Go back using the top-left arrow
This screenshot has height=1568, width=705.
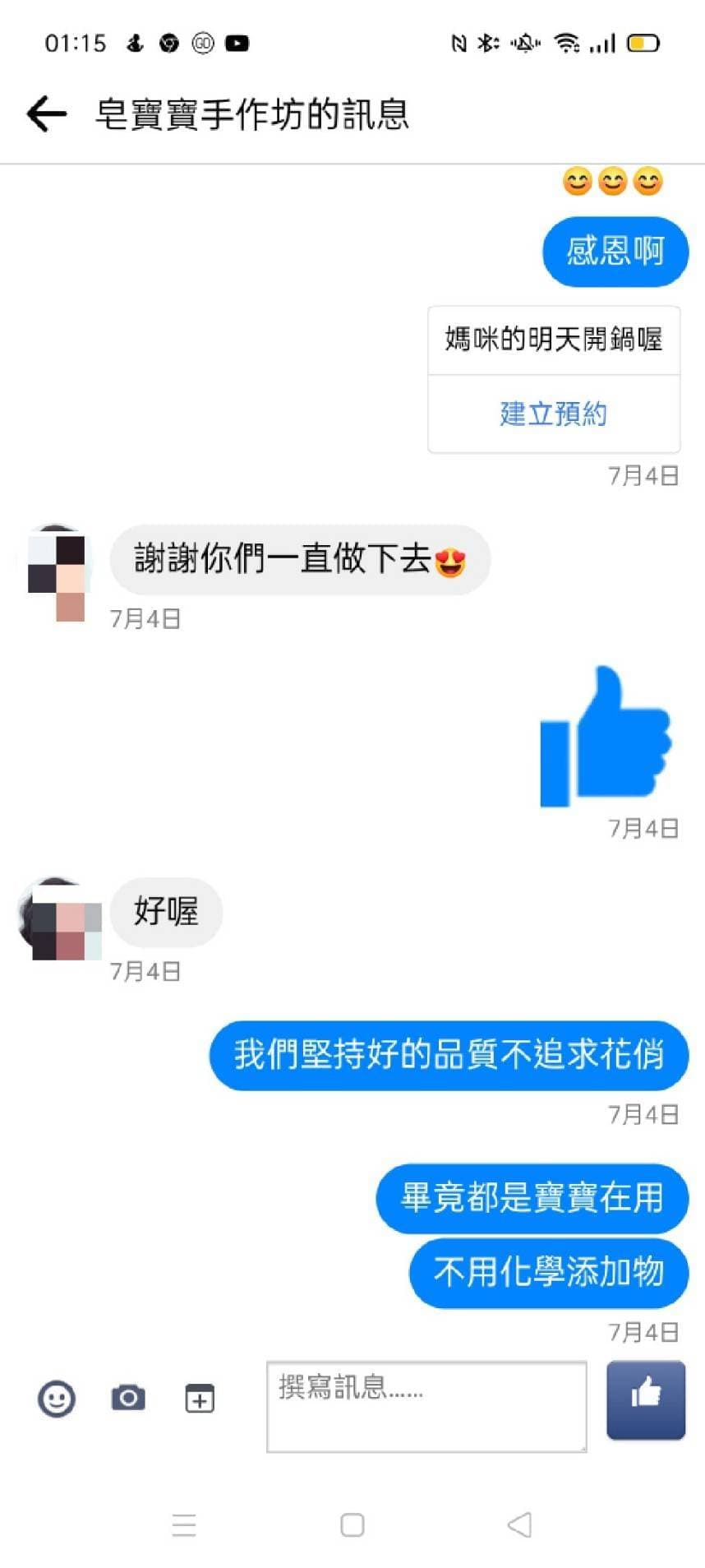[x=46, y=113]
